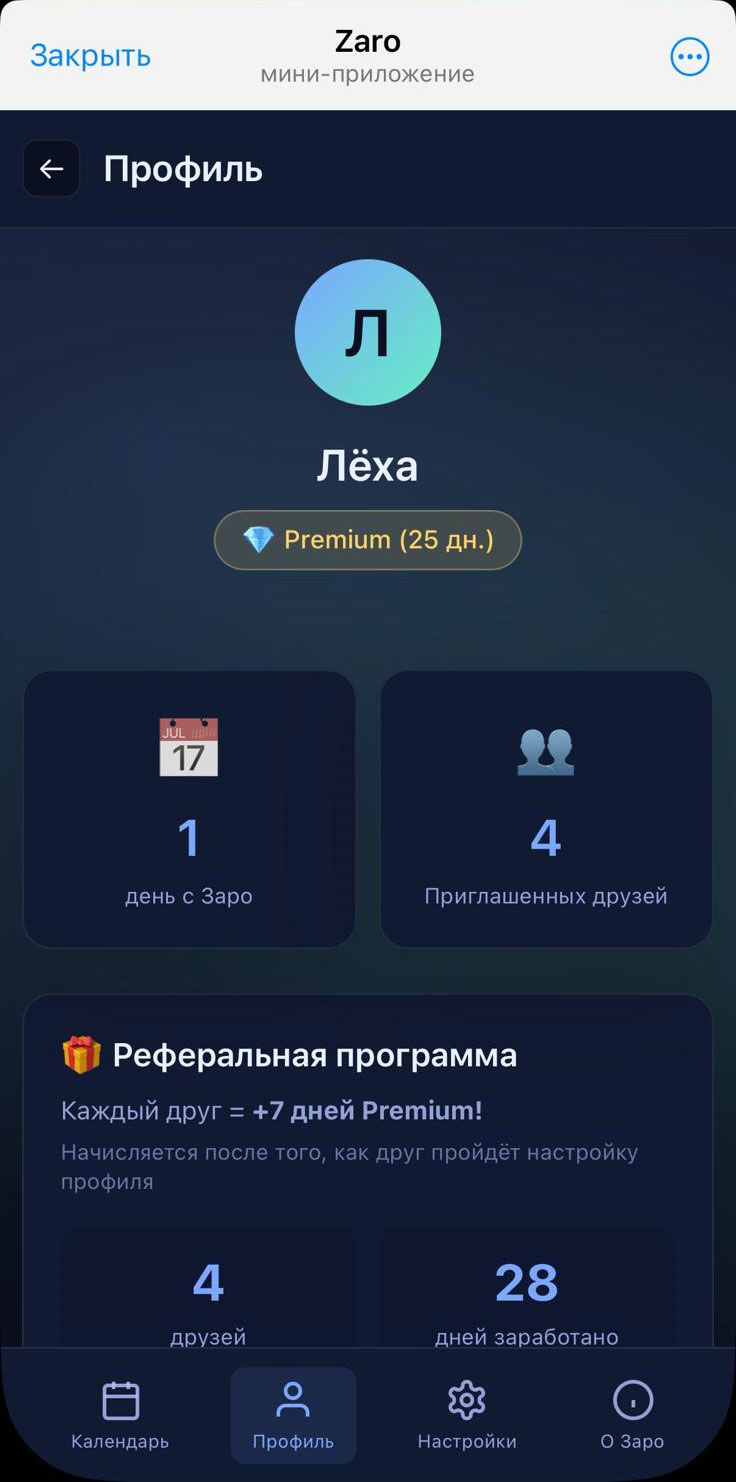Select the Профиль tab
Image resolution: width=736 pixels, height=1482 pixels.
point(293,1414)
